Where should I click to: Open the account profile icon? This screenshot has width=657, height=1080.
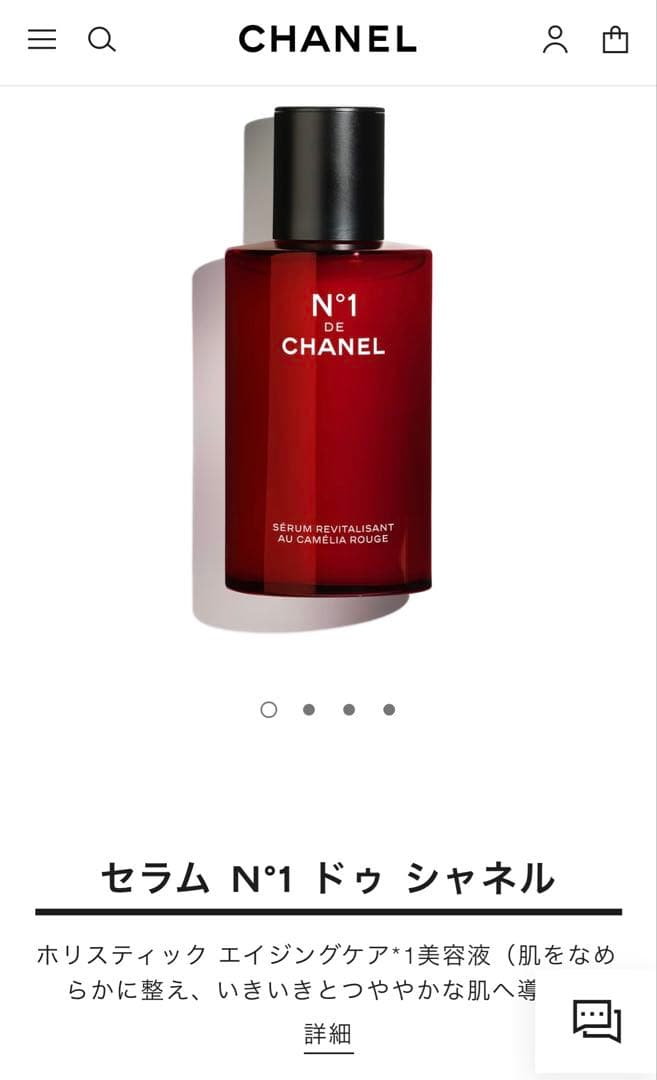(x=554, y=40)
